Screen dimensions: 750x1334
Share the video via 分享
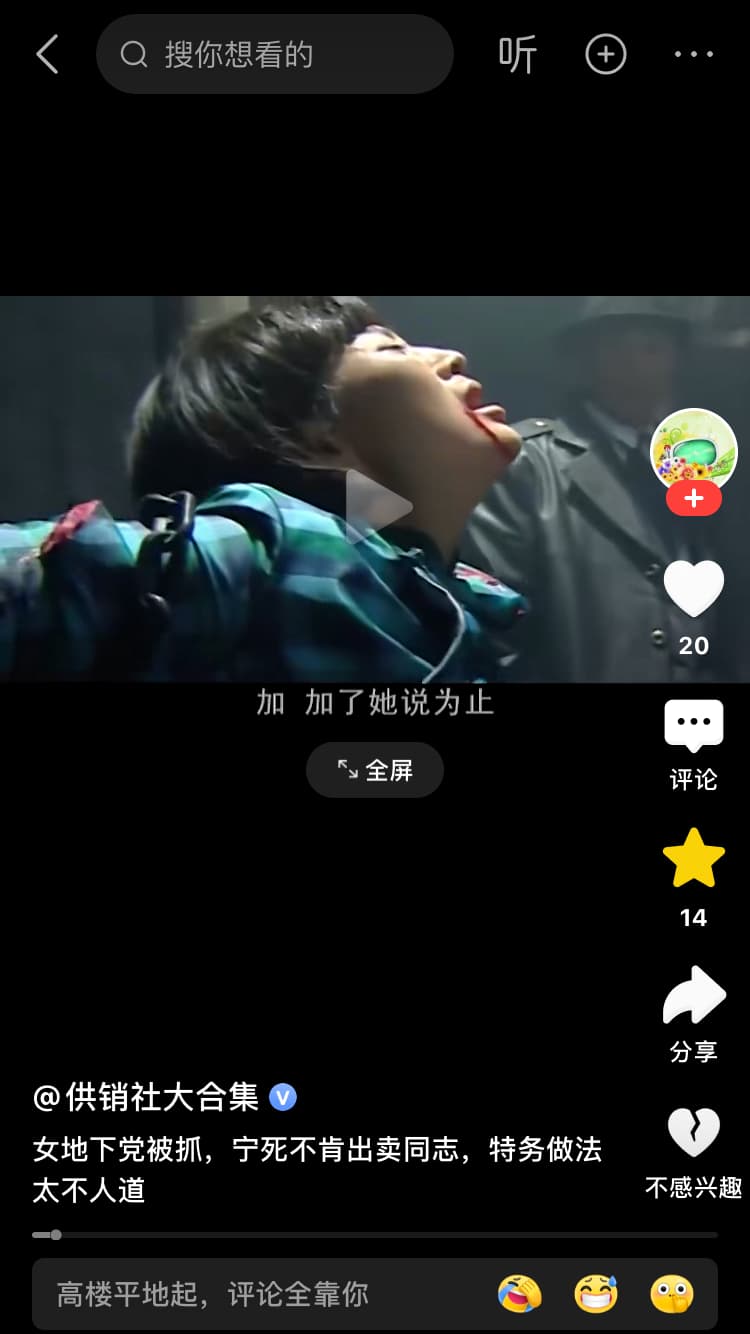coord(693,995)
